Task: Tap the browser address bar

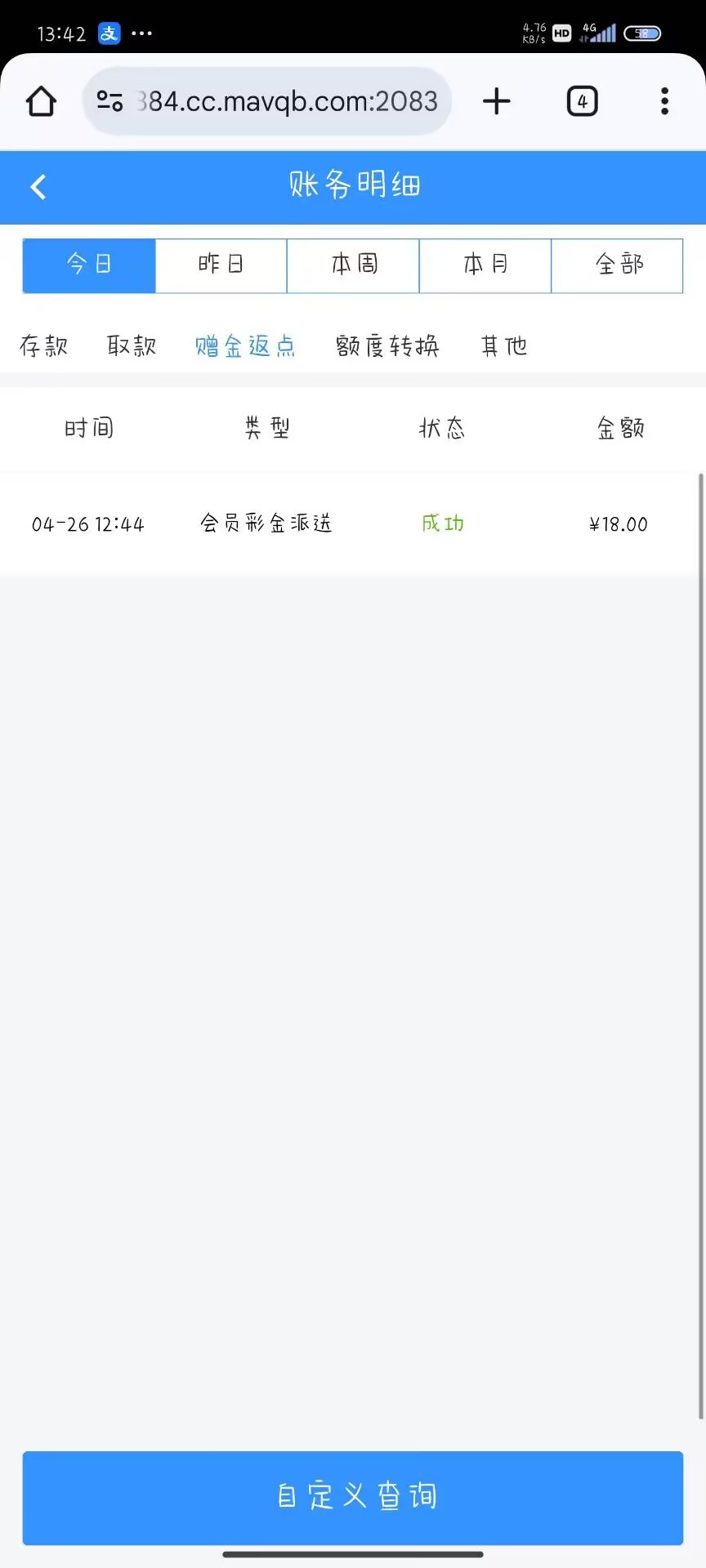Action: (x=267, y=101)
